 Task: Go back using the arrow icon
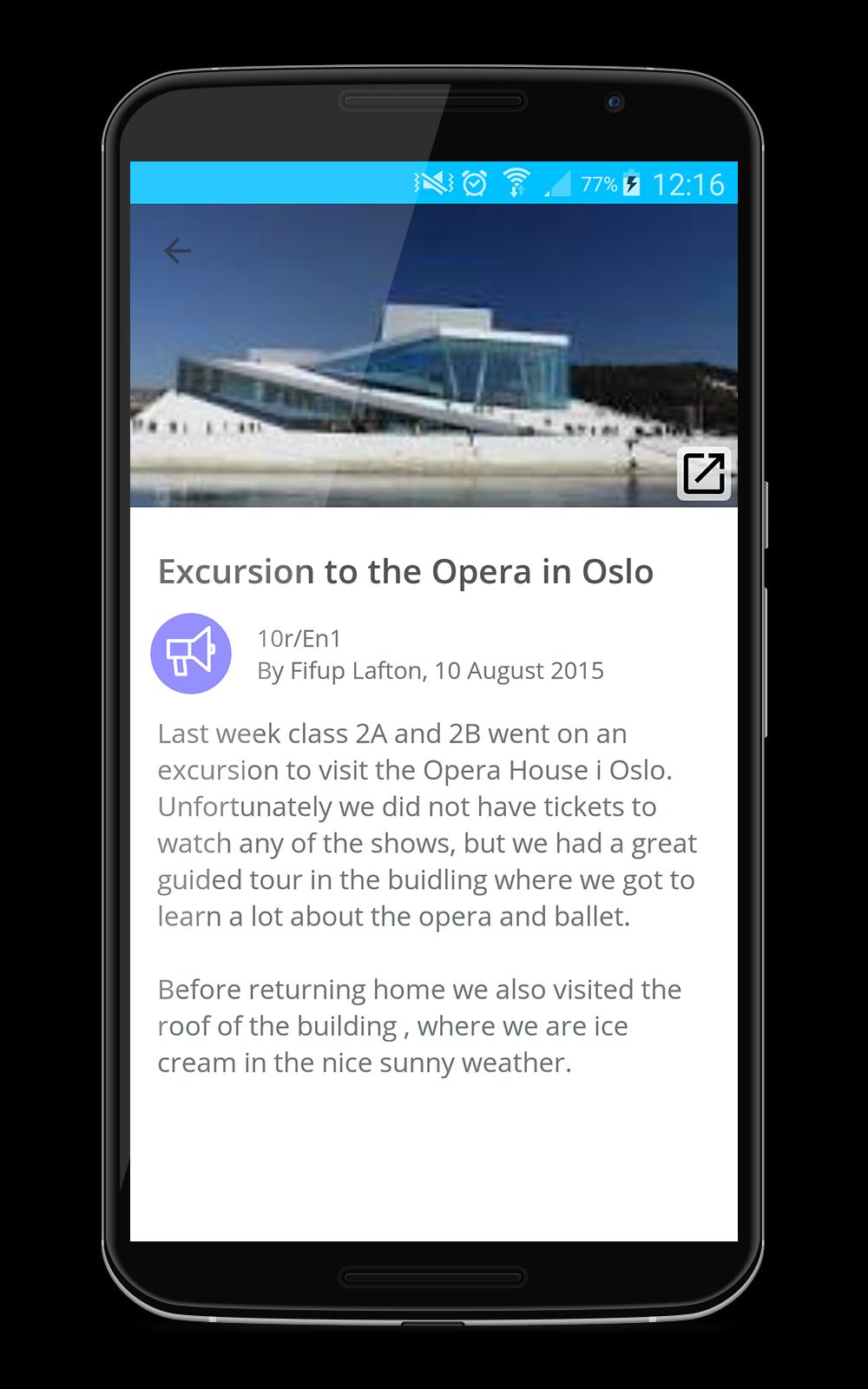click(177, 252)
